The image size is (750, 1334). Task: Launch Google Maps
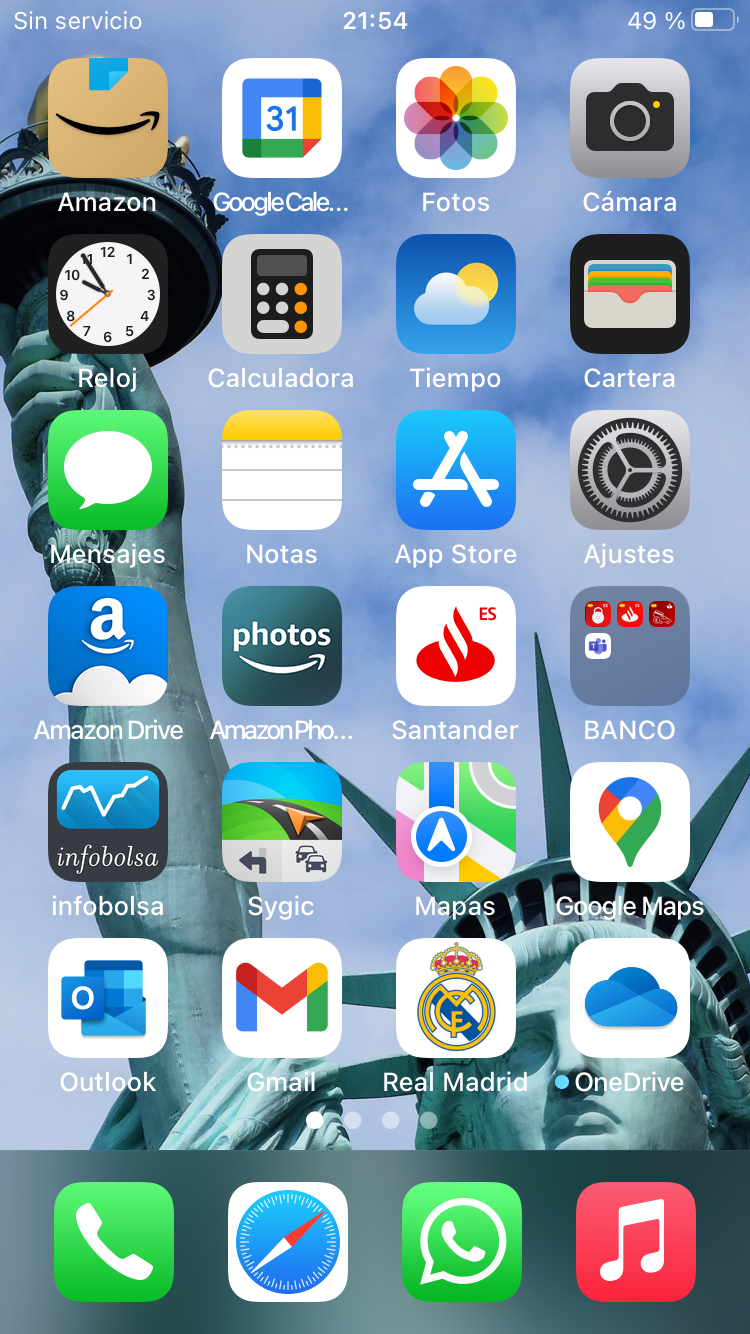pos(630,822)
